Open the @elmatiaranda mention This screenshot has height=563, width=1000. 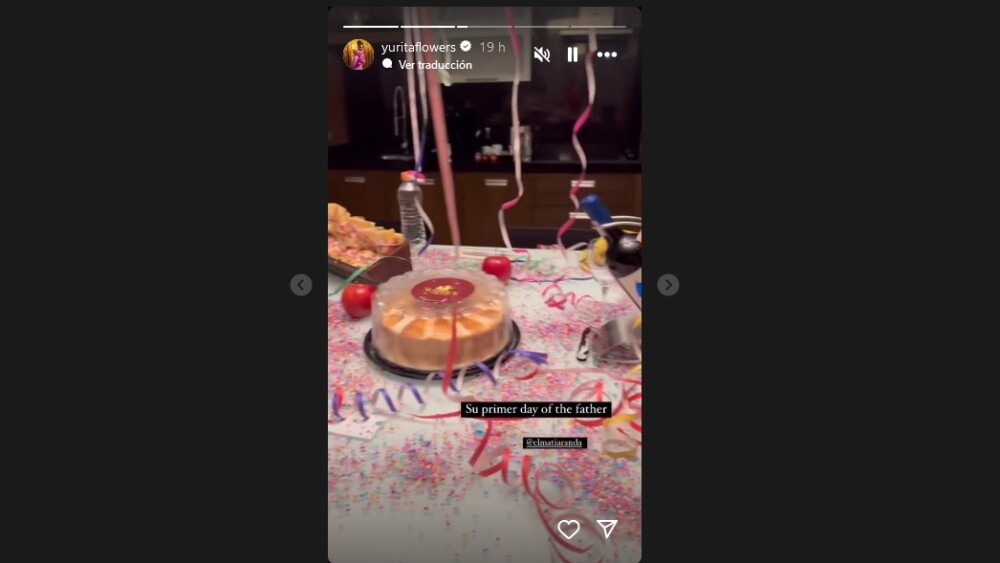(x=555, y=442)
